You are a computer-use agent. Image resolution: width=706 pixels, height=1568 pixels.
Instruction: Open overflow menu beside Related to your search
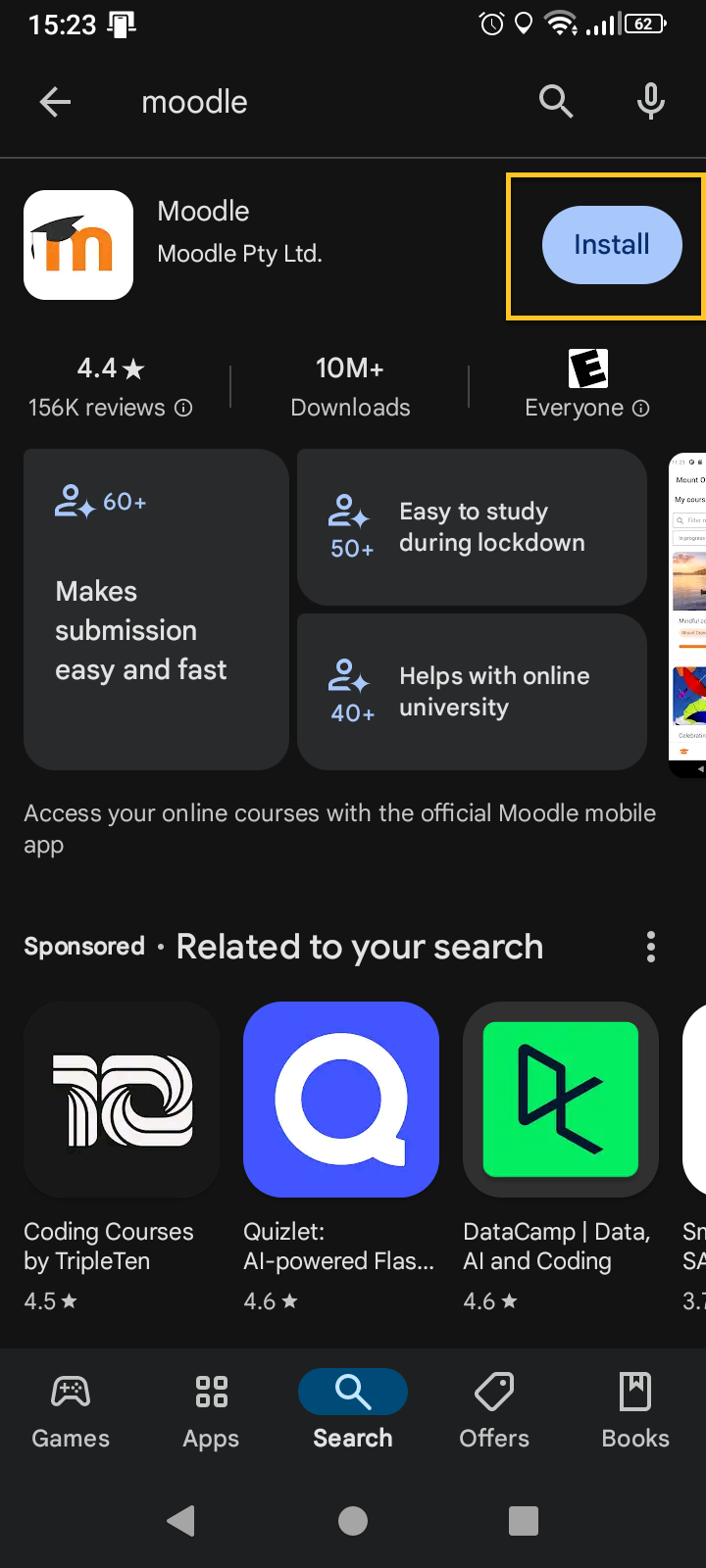(650, 946)
